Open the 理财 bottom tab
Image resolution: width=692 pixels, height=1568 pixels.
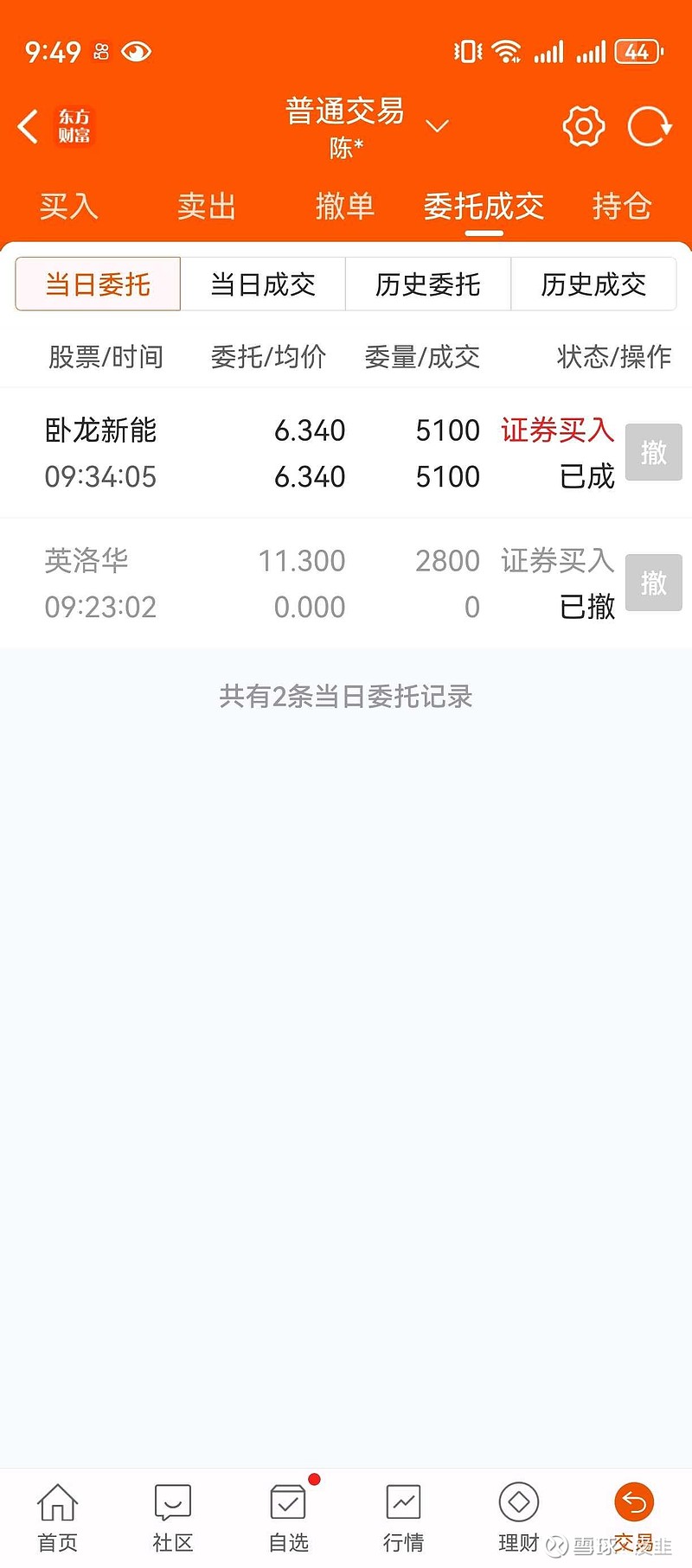pos(519,1517)
